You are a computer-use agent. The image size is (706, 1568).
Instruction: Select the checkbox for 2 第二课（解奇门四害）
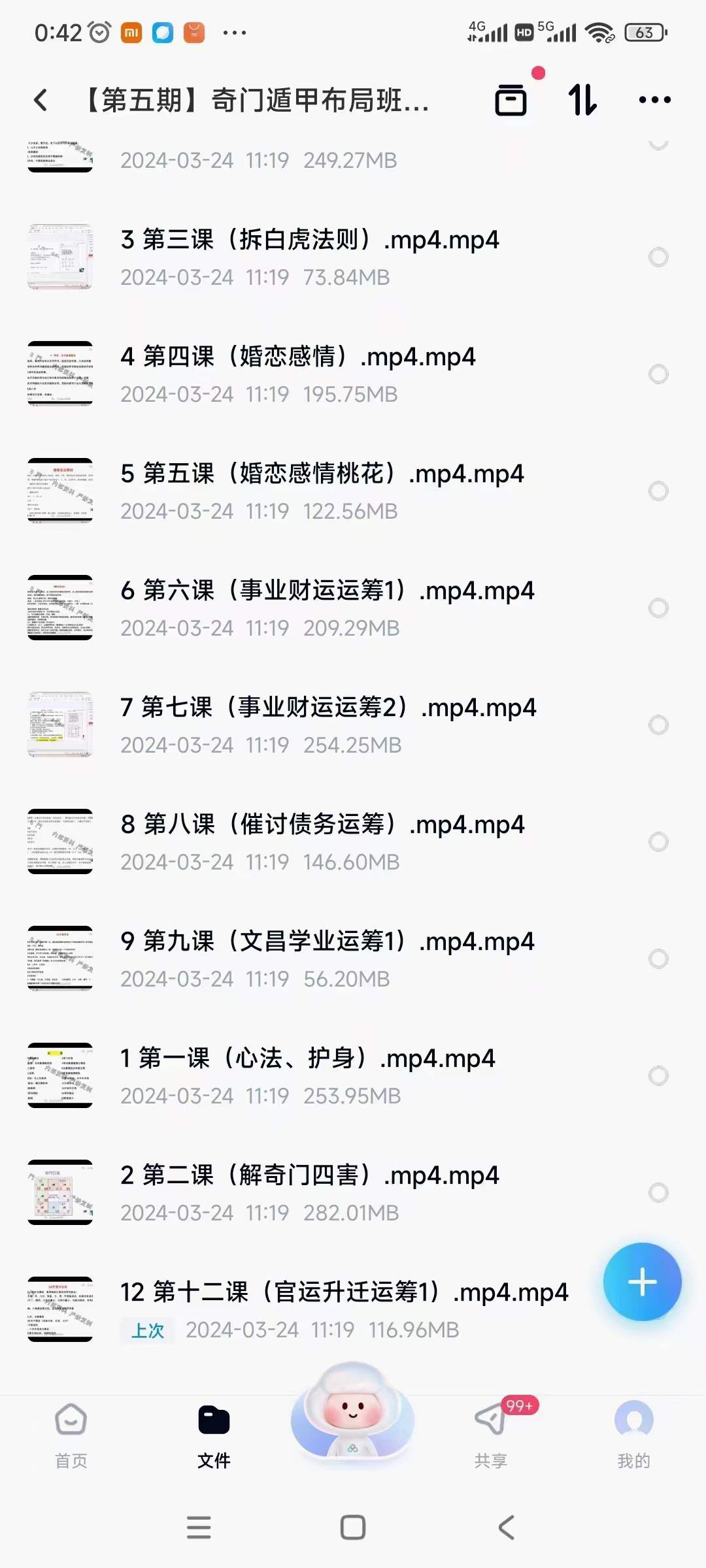[658, 1193]
